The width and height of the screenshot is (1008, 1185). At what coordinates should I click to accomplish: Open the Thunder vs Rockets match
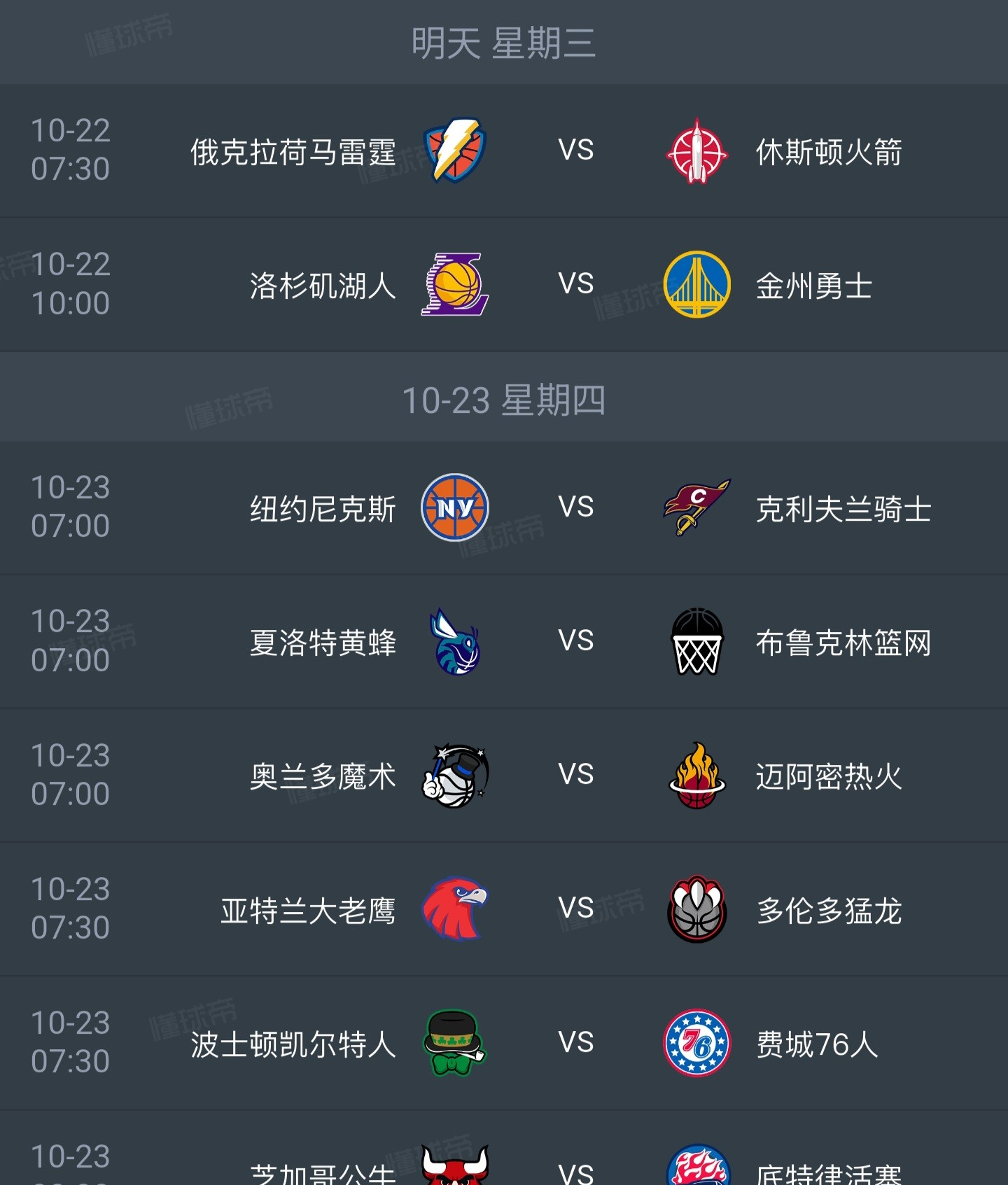[575, 150]
